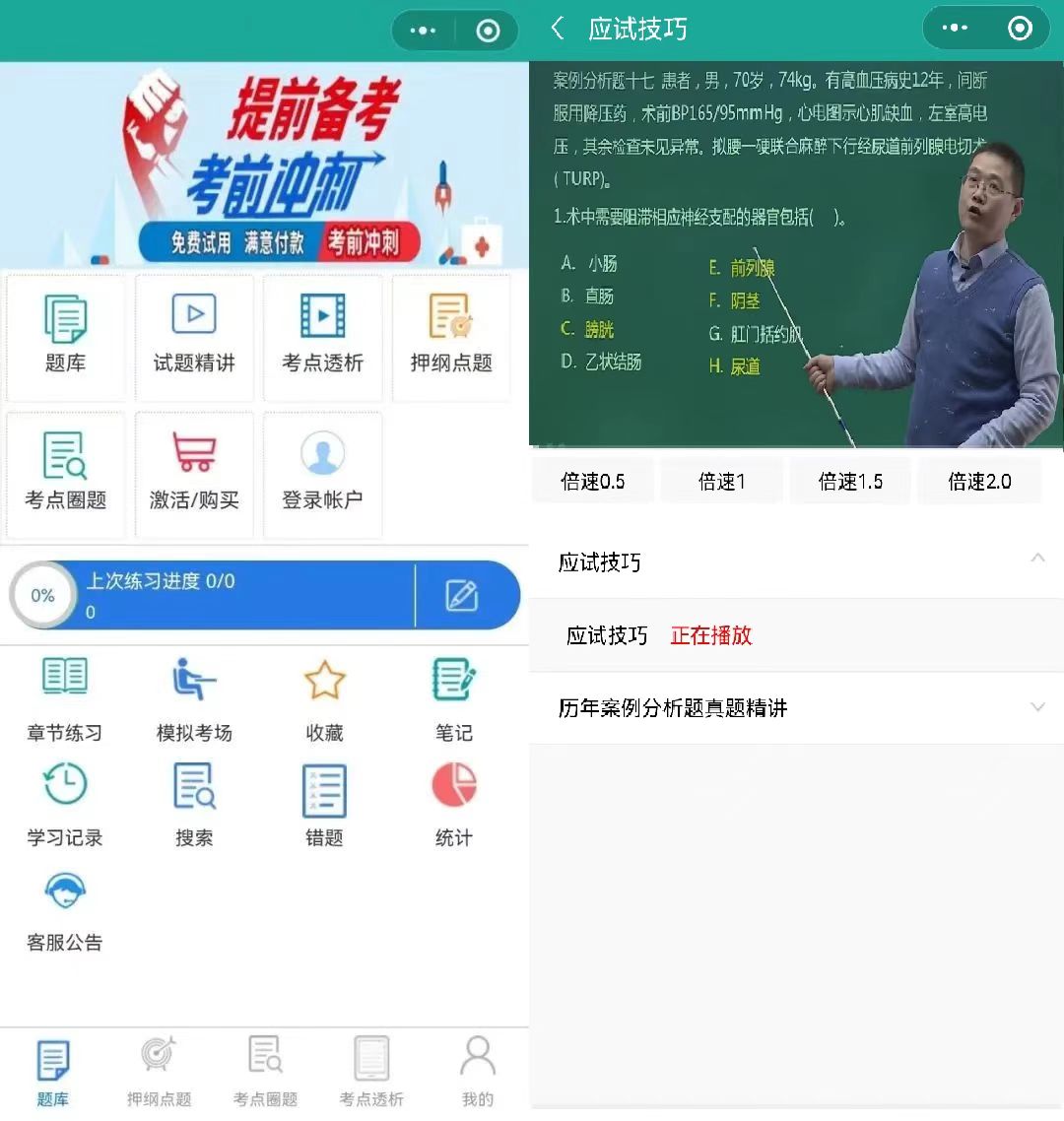Go back from 应试技巧 page
1064x1121 pixels.
pyautogui.click(x=558, y=29)
